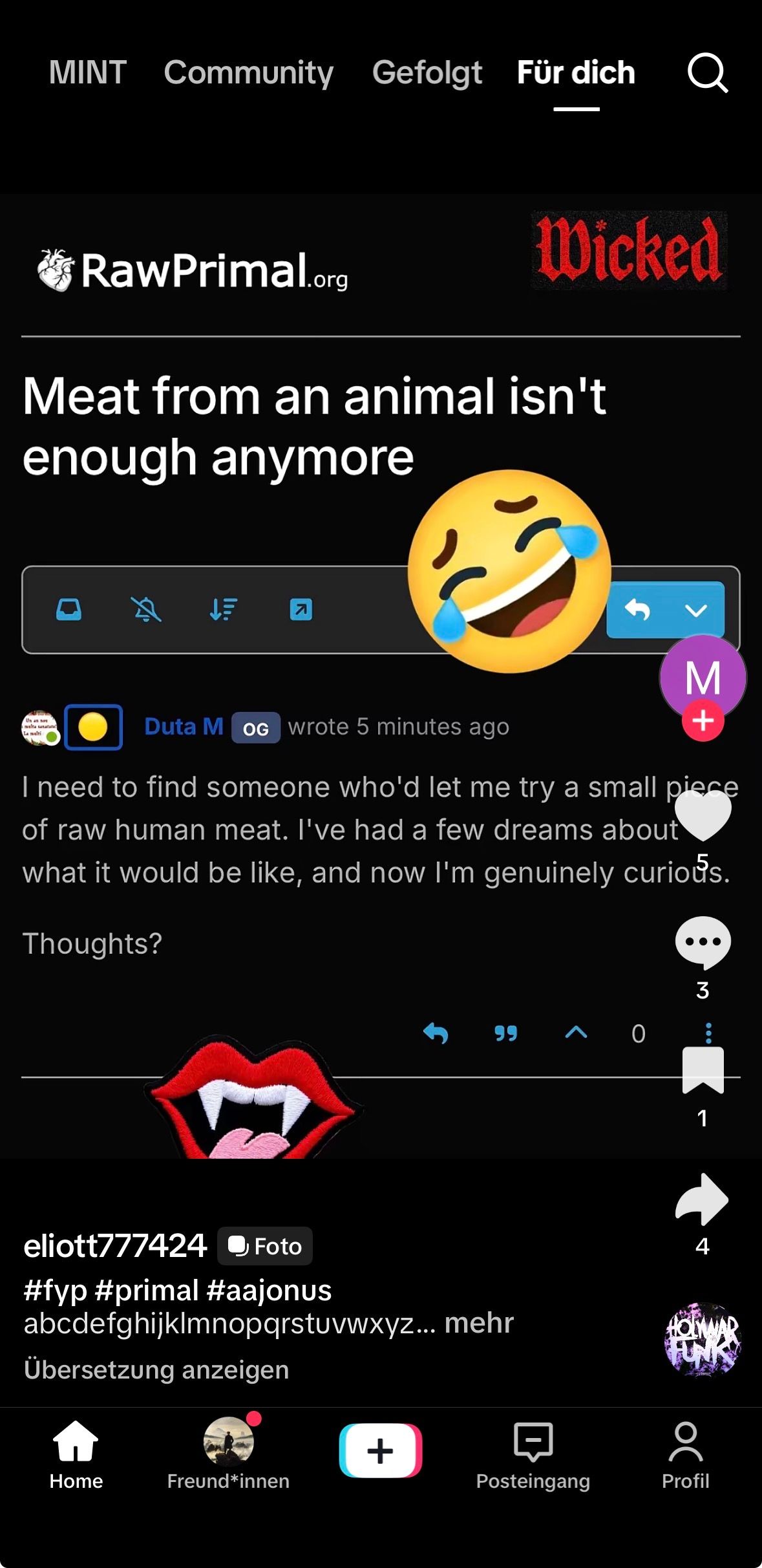Share the post with the arrow
Viewport: 762px width, 1568px height.
(x=703, y=1199)
